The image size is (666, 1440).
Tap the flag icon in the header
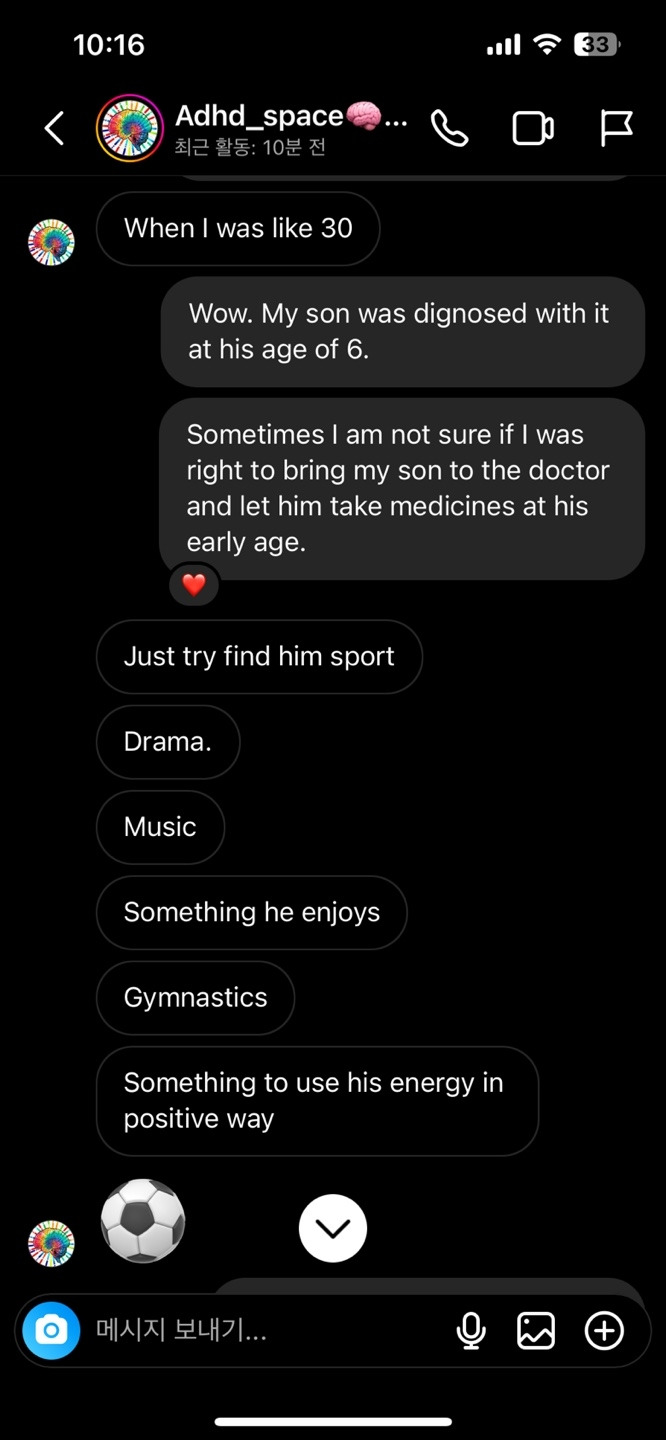pyautogui.click(x=615, y=129)
